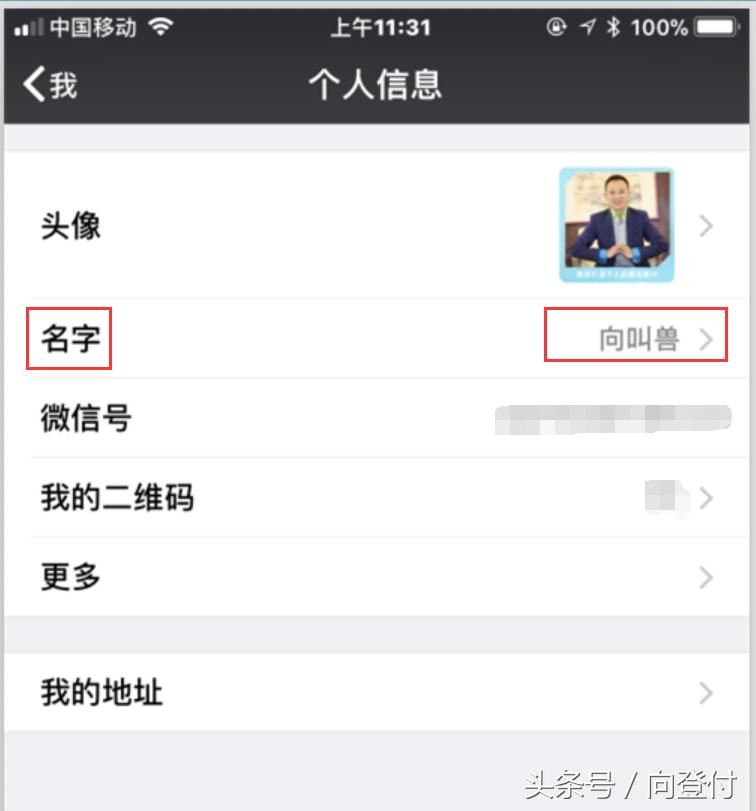This screenshot has width=756, height=811.
Task: Tap the back chevron next to 我
Action: click(x=27, y=85)
